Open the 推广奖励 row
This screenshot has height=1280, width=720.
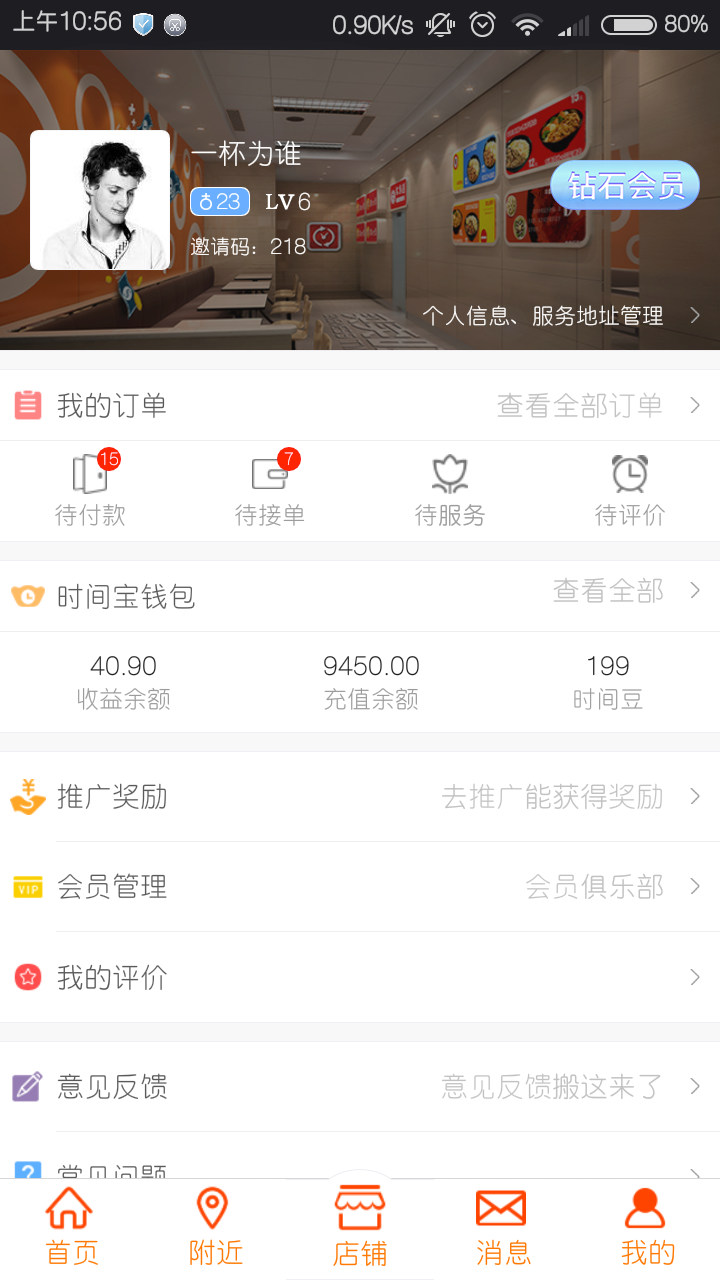(360, 797)
